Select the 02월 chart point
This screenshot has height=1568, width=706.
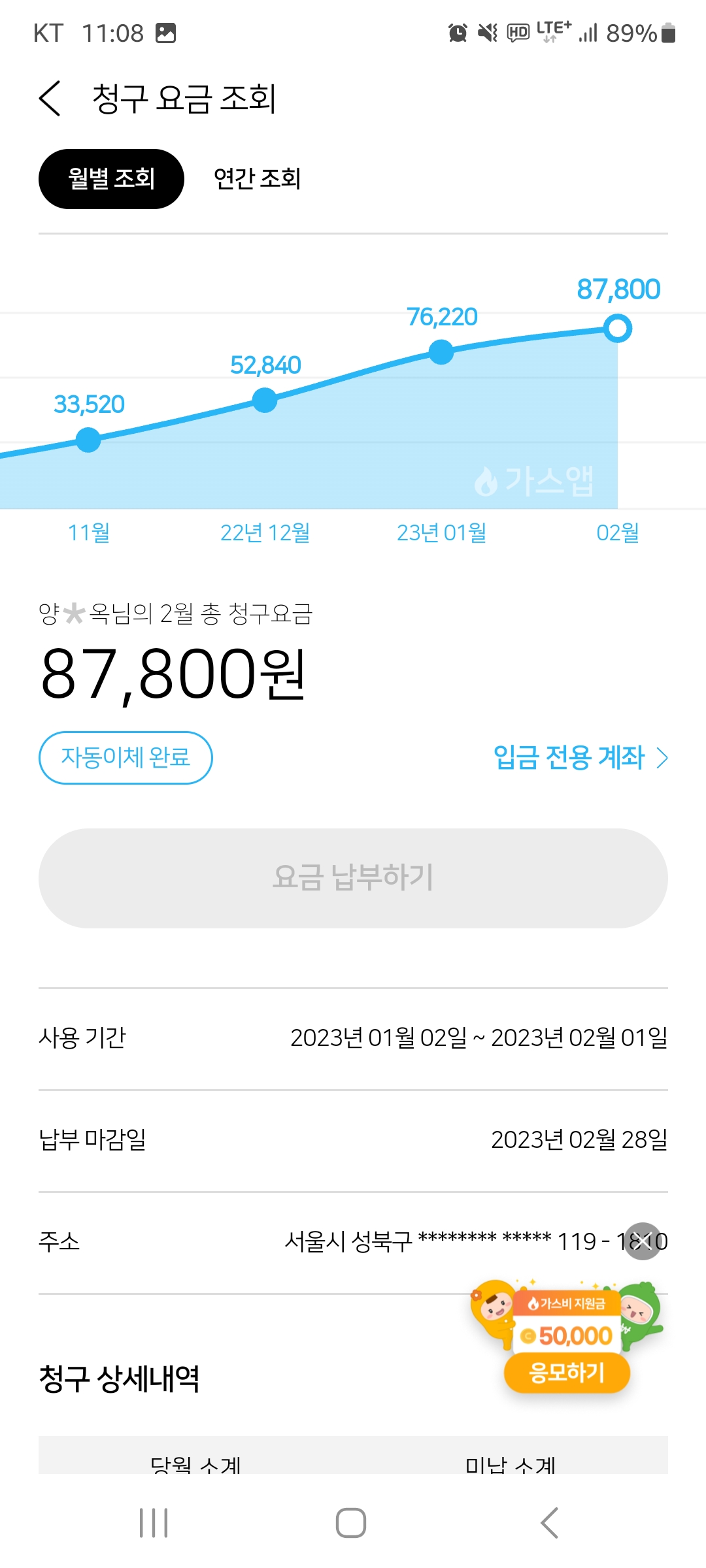pyautogui.click(x=618, y=329)
